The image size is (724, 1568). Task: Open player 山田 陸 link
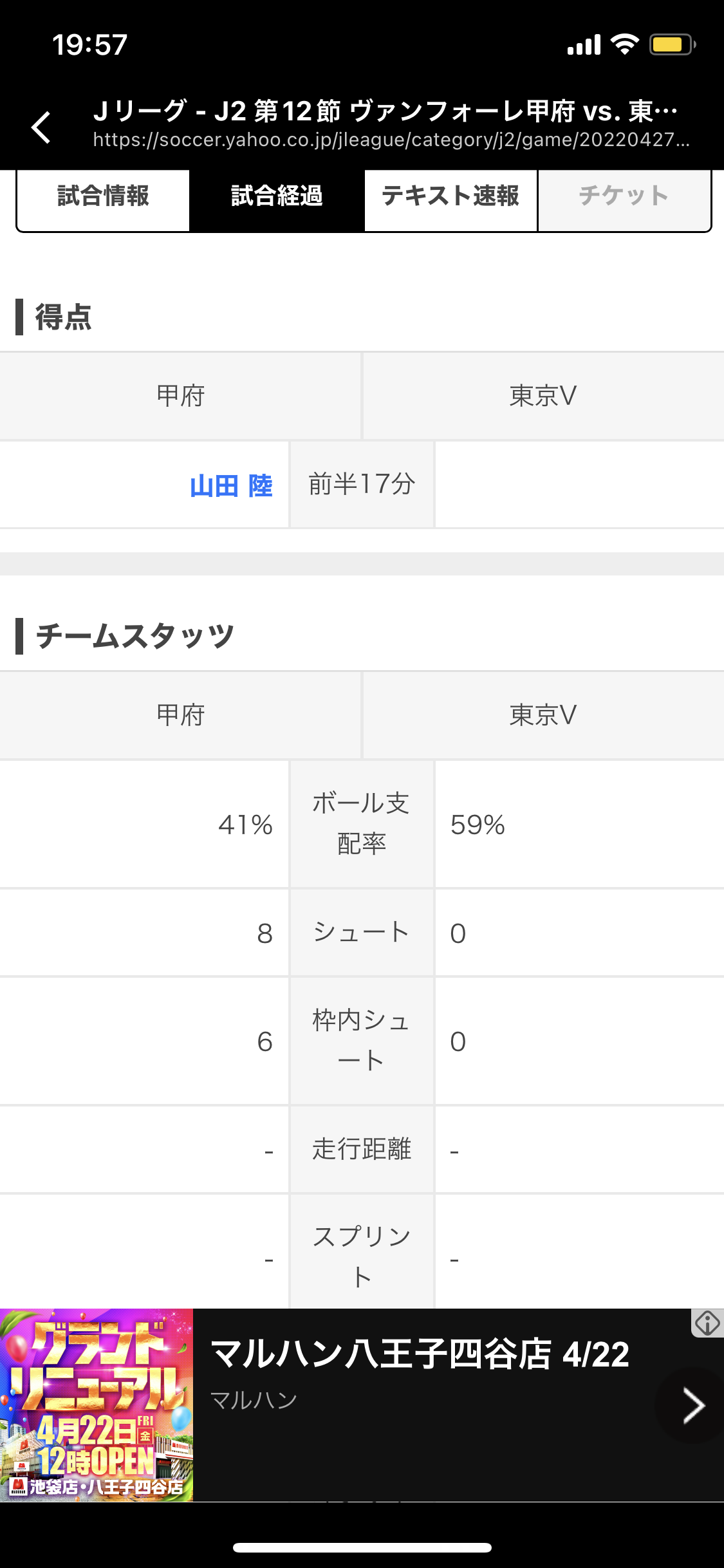231,485
